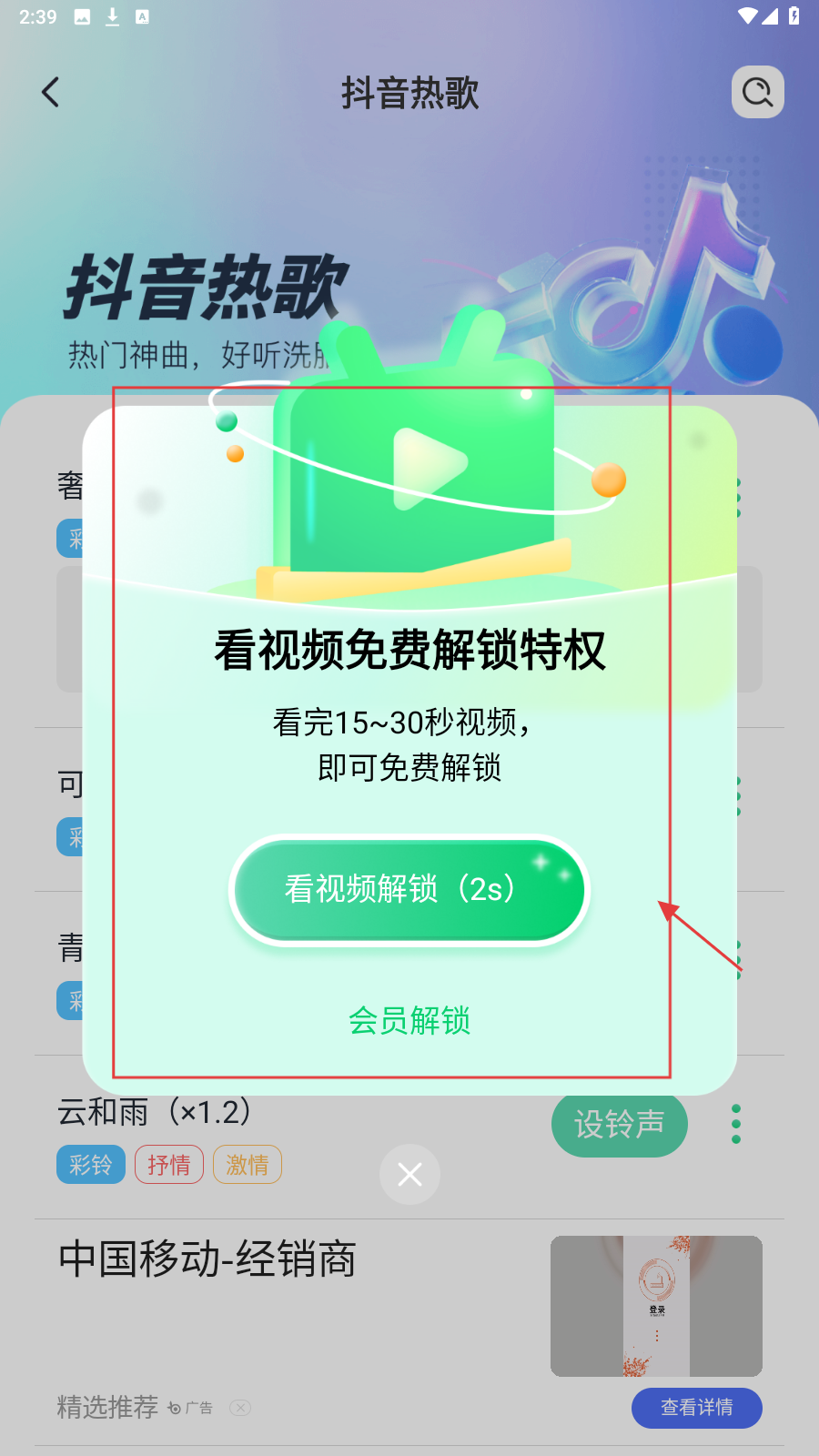Open the 中国移动-经销商 ad image
The width and height of the screenshot is (819, 1456).
click(x=656, y=1305)
